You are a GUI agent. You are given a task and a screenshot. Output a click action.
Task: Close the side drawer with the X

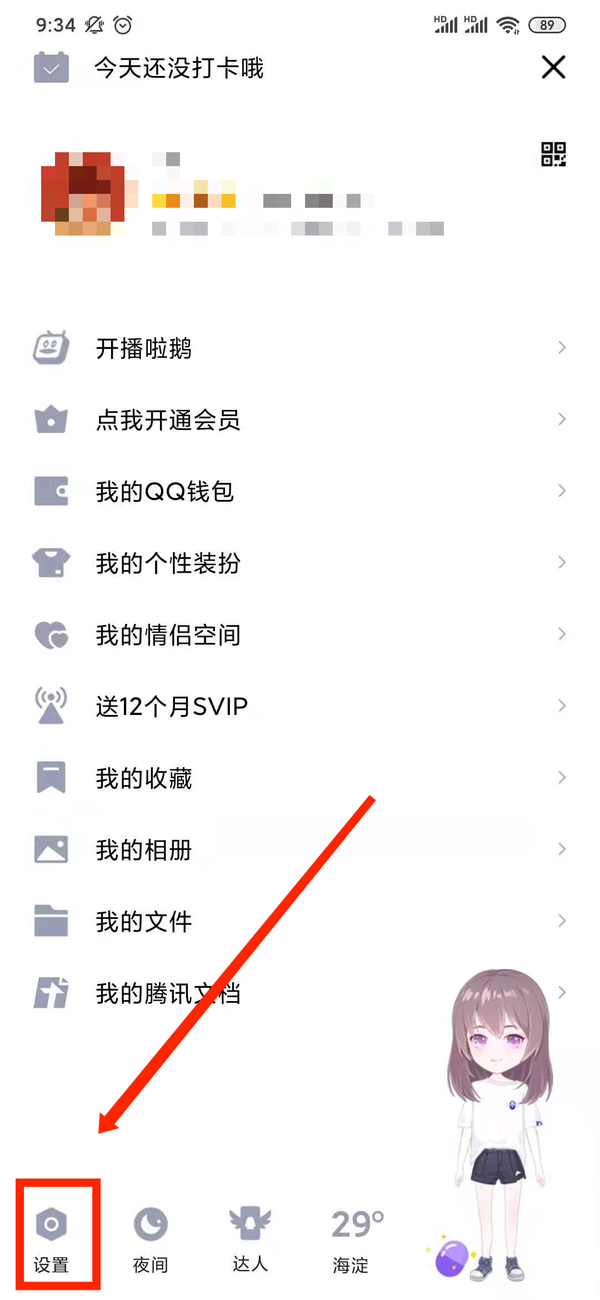[x=553, y=67]
